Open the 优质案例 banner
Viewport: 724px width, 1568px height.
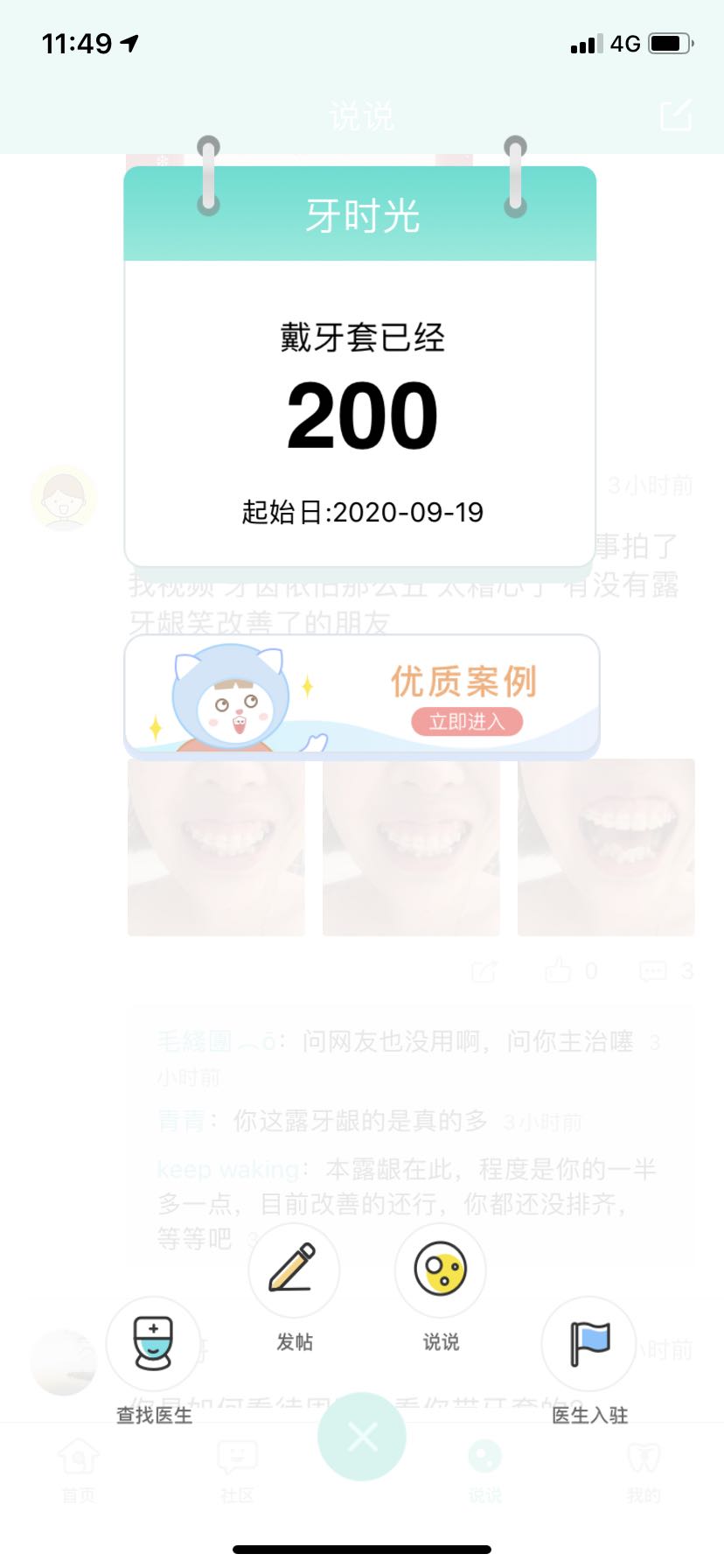click(x=362, y=695)
